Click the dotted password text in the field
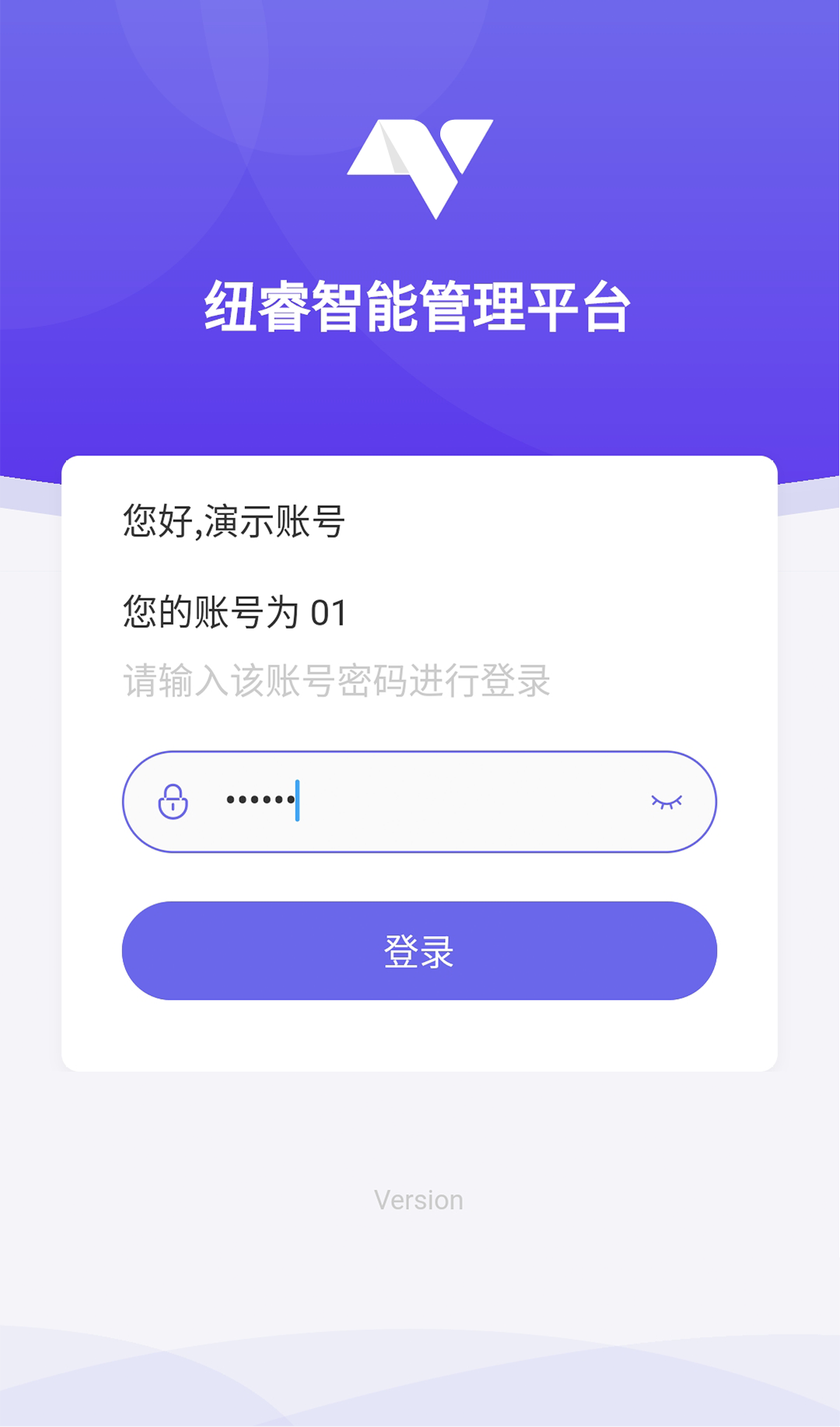 [x=261, y=801]
